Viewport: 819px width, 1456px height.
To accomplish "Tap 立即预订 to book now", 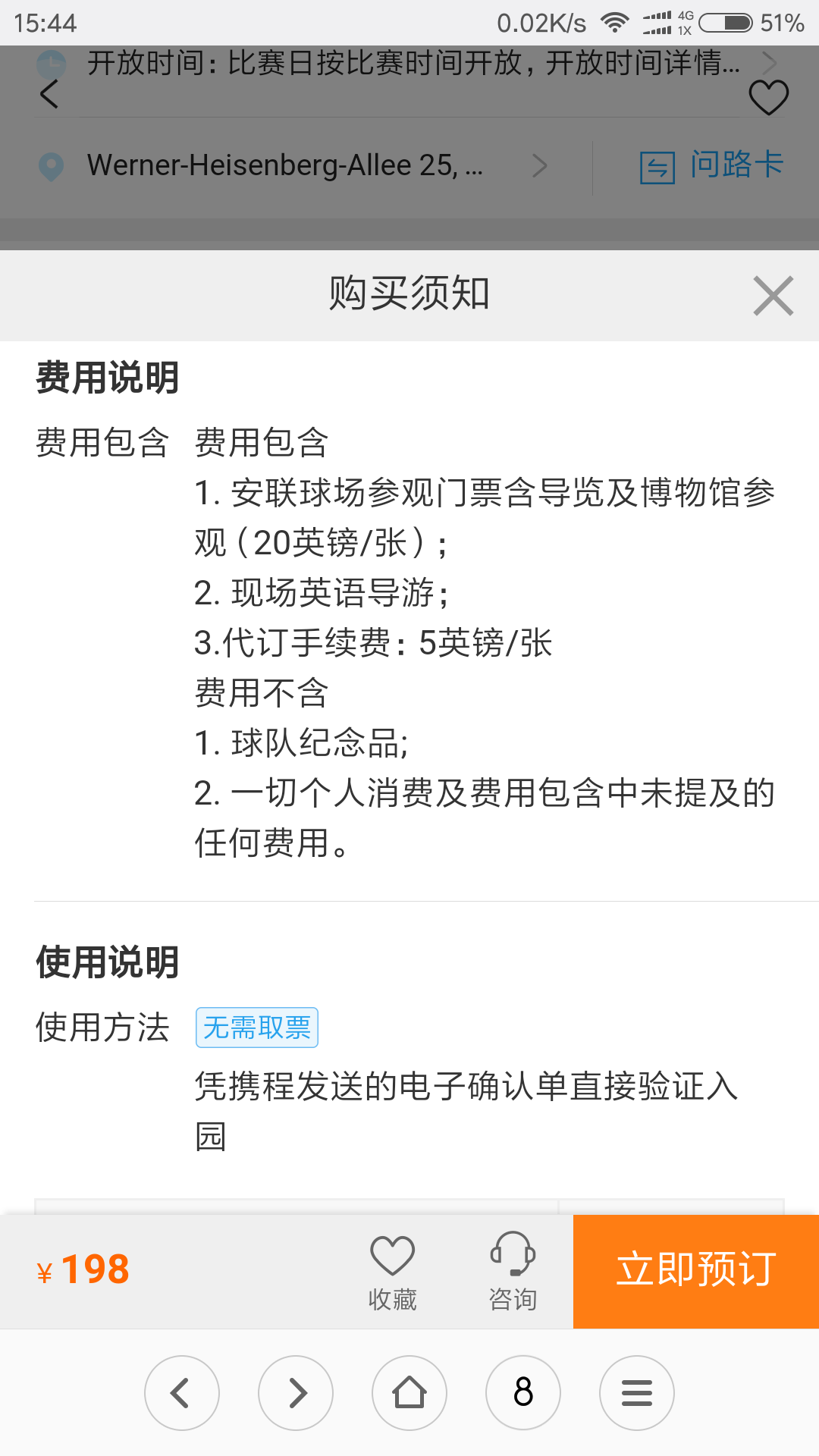I will [695, 1271].
